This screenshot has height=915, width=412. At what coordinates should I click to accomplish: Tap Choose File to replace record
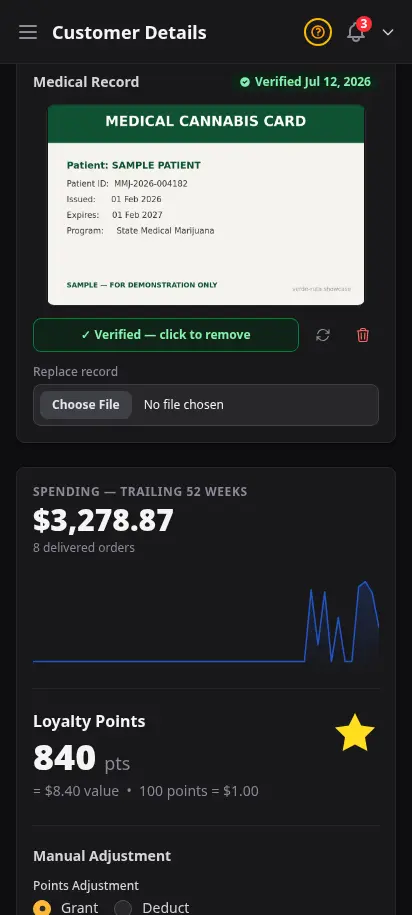[x=86, y=404]
